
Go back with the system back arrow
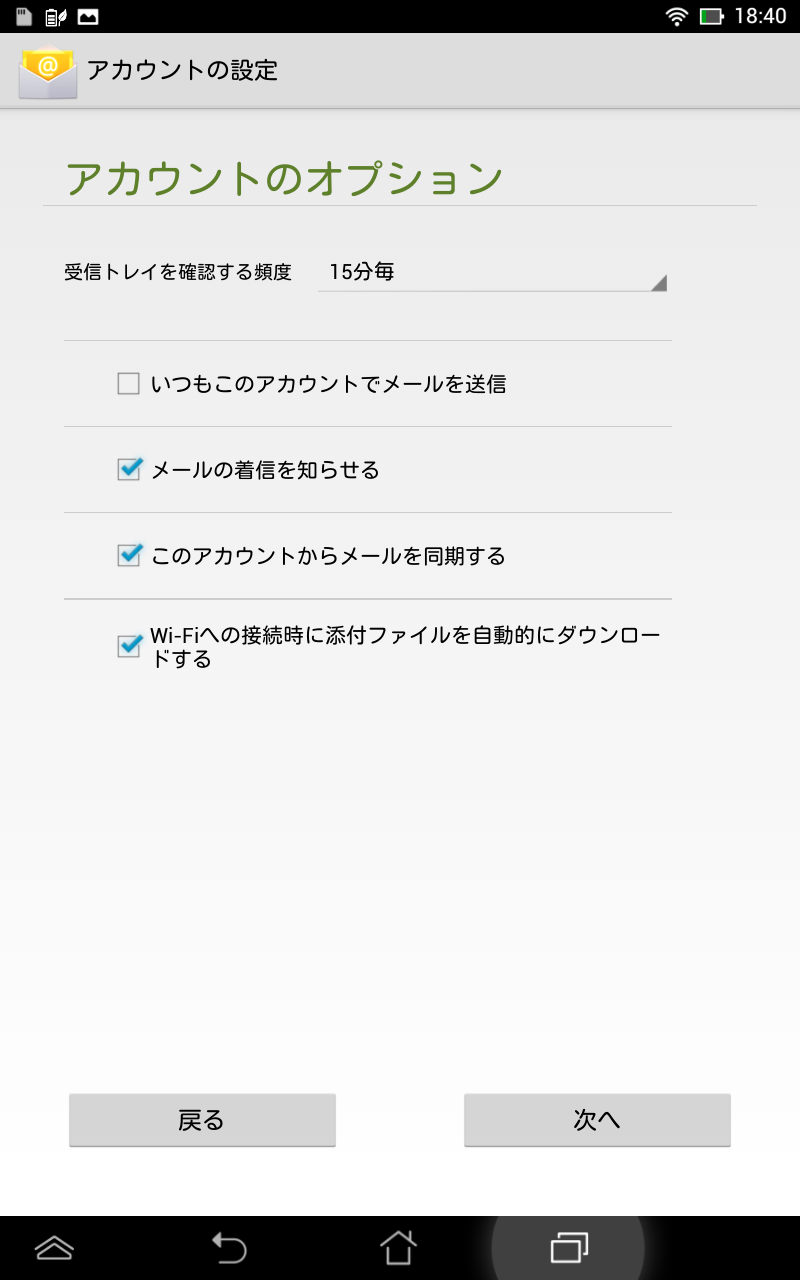click(228, 1248)
